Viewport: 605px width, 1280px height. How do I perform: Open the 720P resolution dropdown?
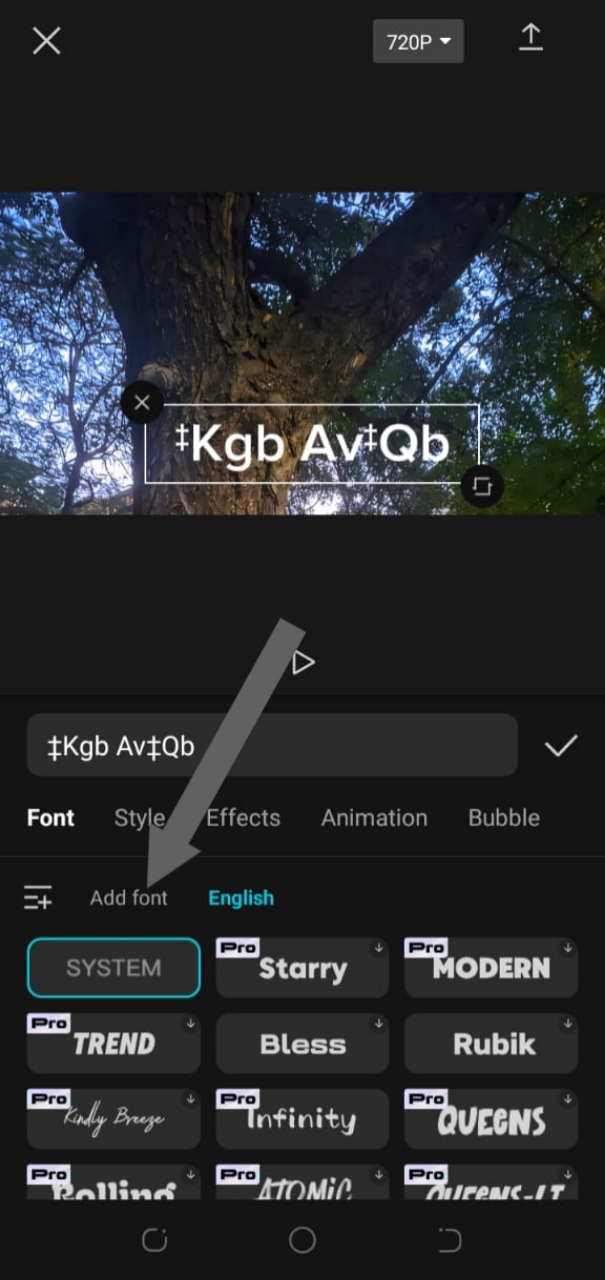coord(418,42)
